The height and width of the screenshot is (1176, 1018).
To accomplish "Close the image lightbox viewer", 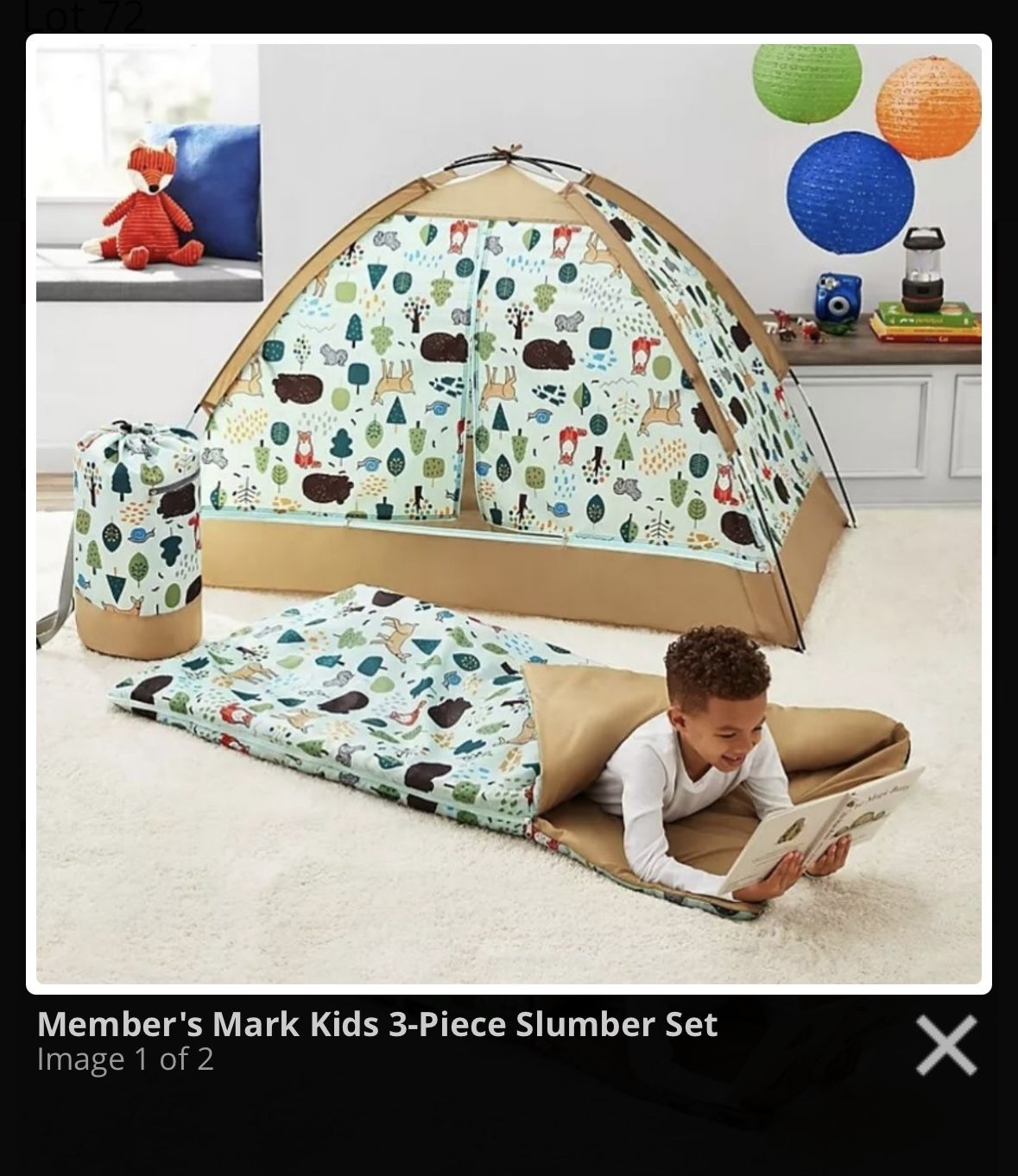I will [x=945, y=1045].
